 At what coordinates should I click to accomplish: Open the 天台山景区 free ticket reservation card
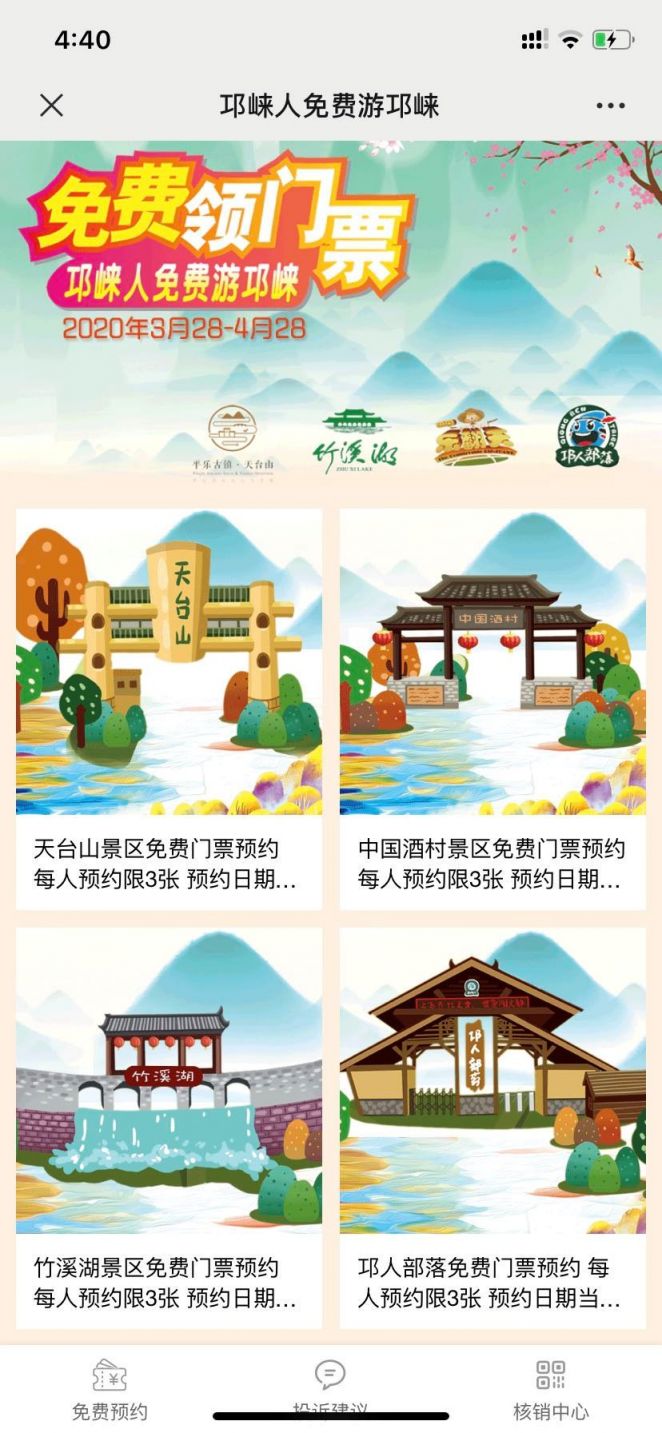click(169, 708)
